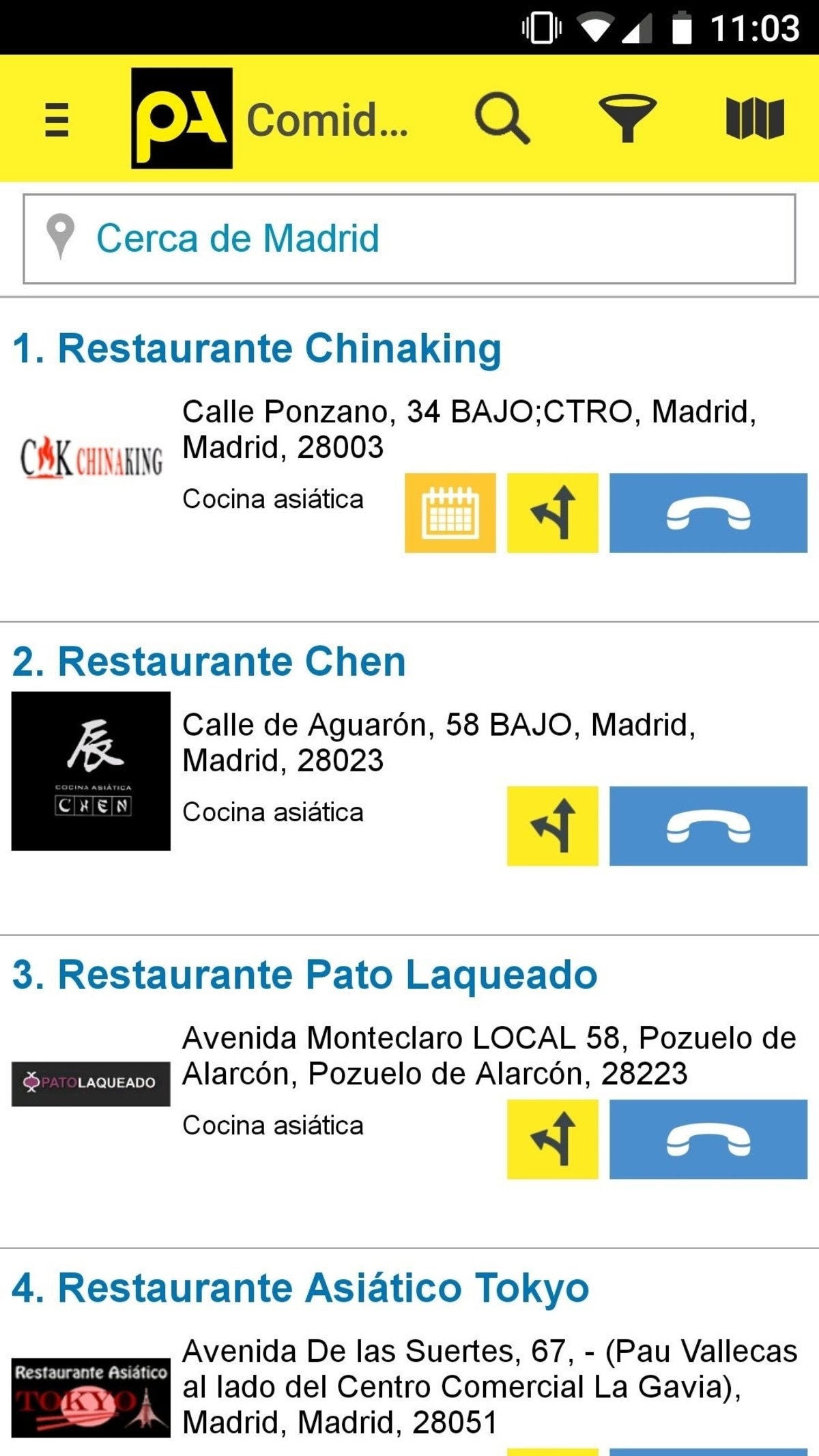This screenshot has width=819, height=1456.
Task: Change the location Cerca de Madrid
Action: coord(409,239)
